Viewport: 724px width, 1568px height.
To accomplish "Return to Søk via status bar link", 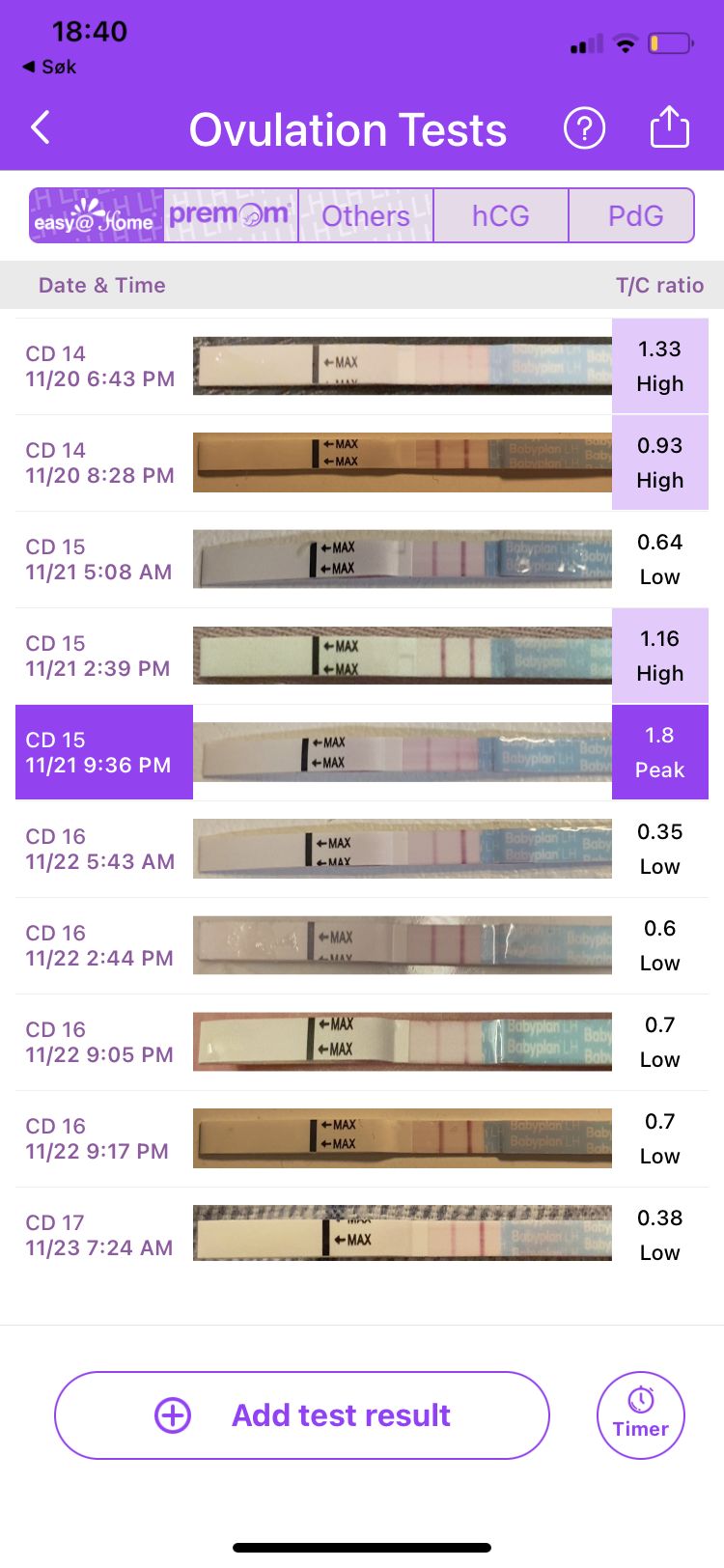I will [49, 67].
